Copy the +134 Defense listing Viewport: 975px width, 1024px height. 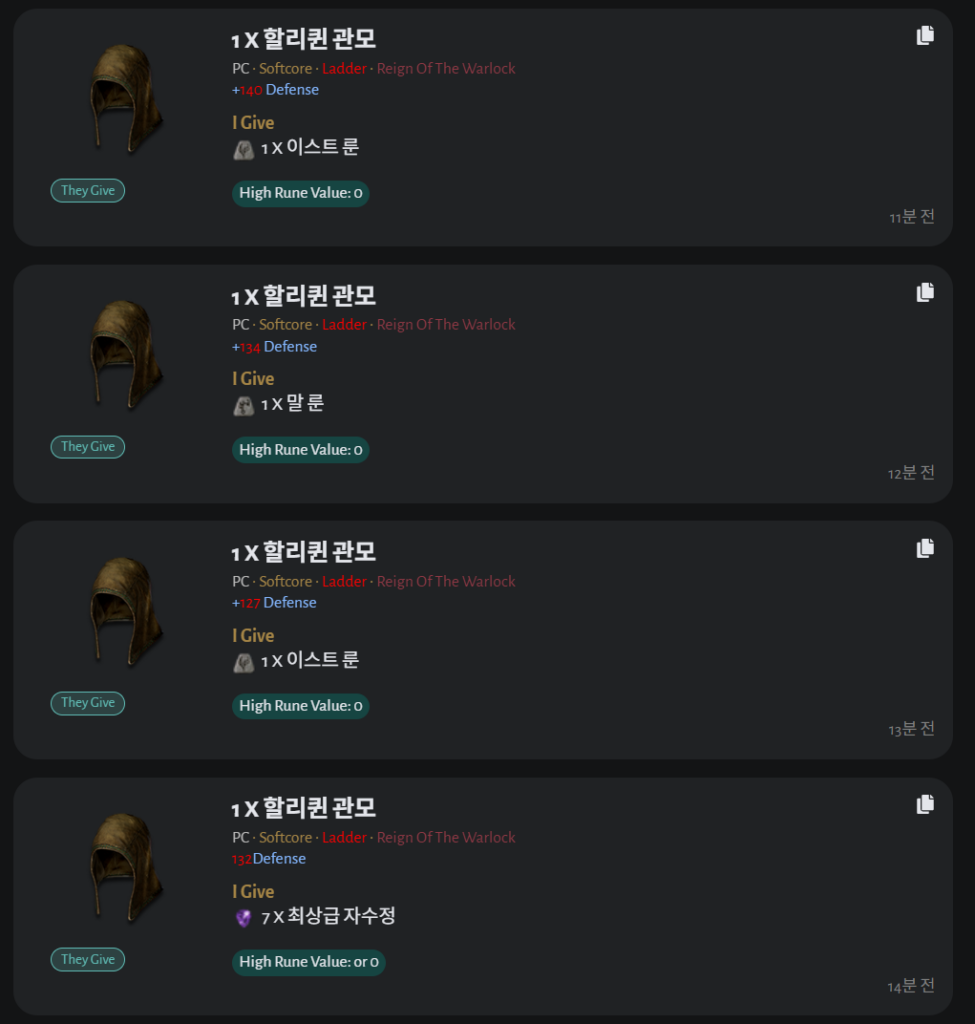pyautogui.click(x=925, y=292)
